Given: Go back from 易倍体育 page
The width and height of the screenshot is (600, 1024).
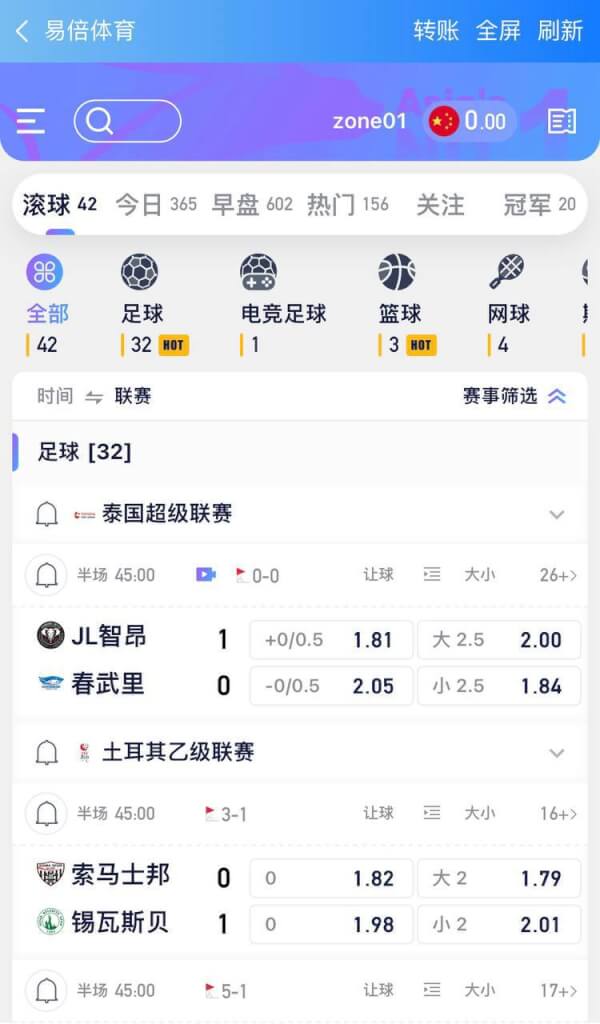Looking at the screenshot, I should (22, 31).
